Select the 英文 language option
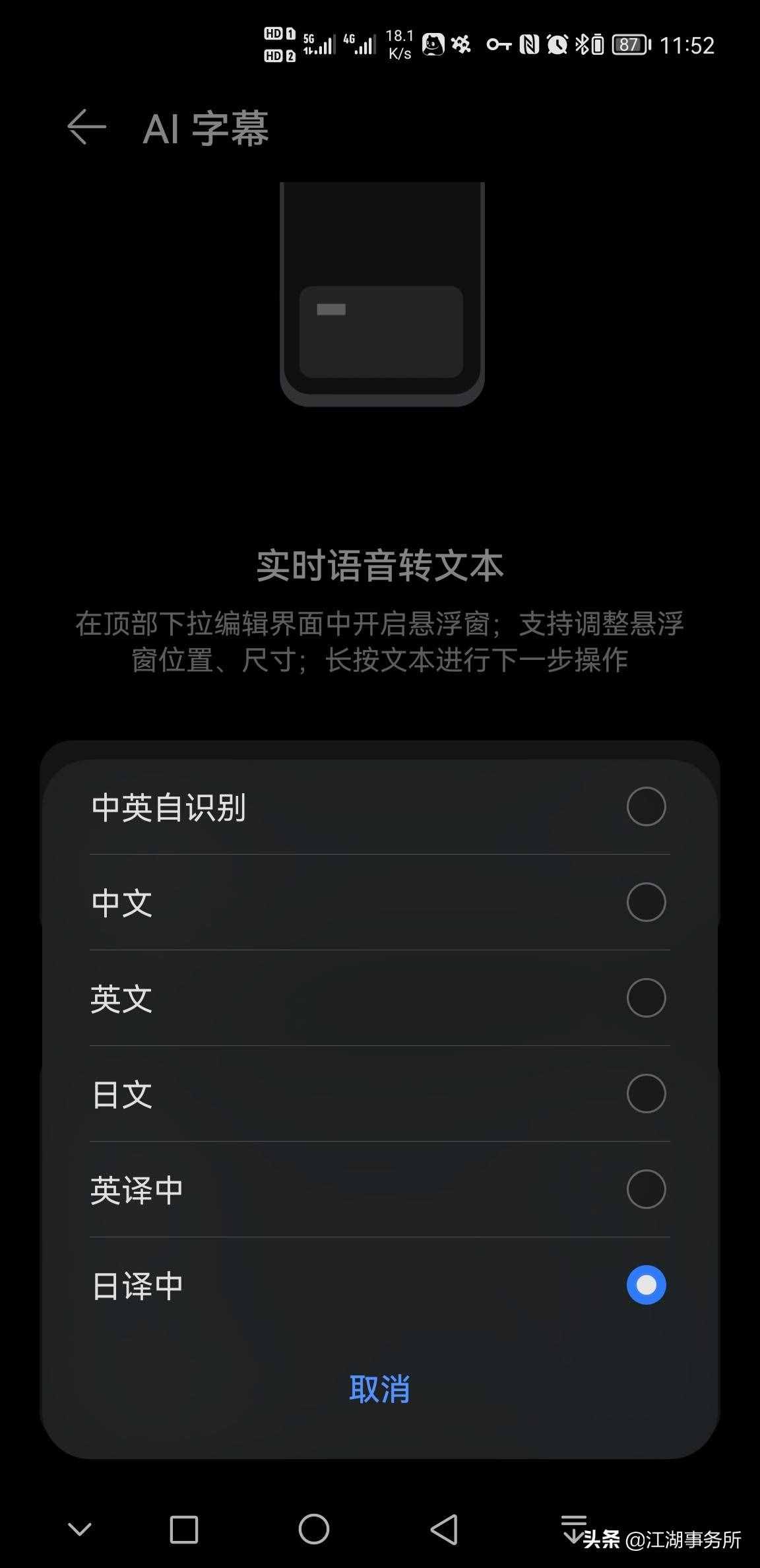Viewport: 760px width, 1568px height. [x=645, y=998]
